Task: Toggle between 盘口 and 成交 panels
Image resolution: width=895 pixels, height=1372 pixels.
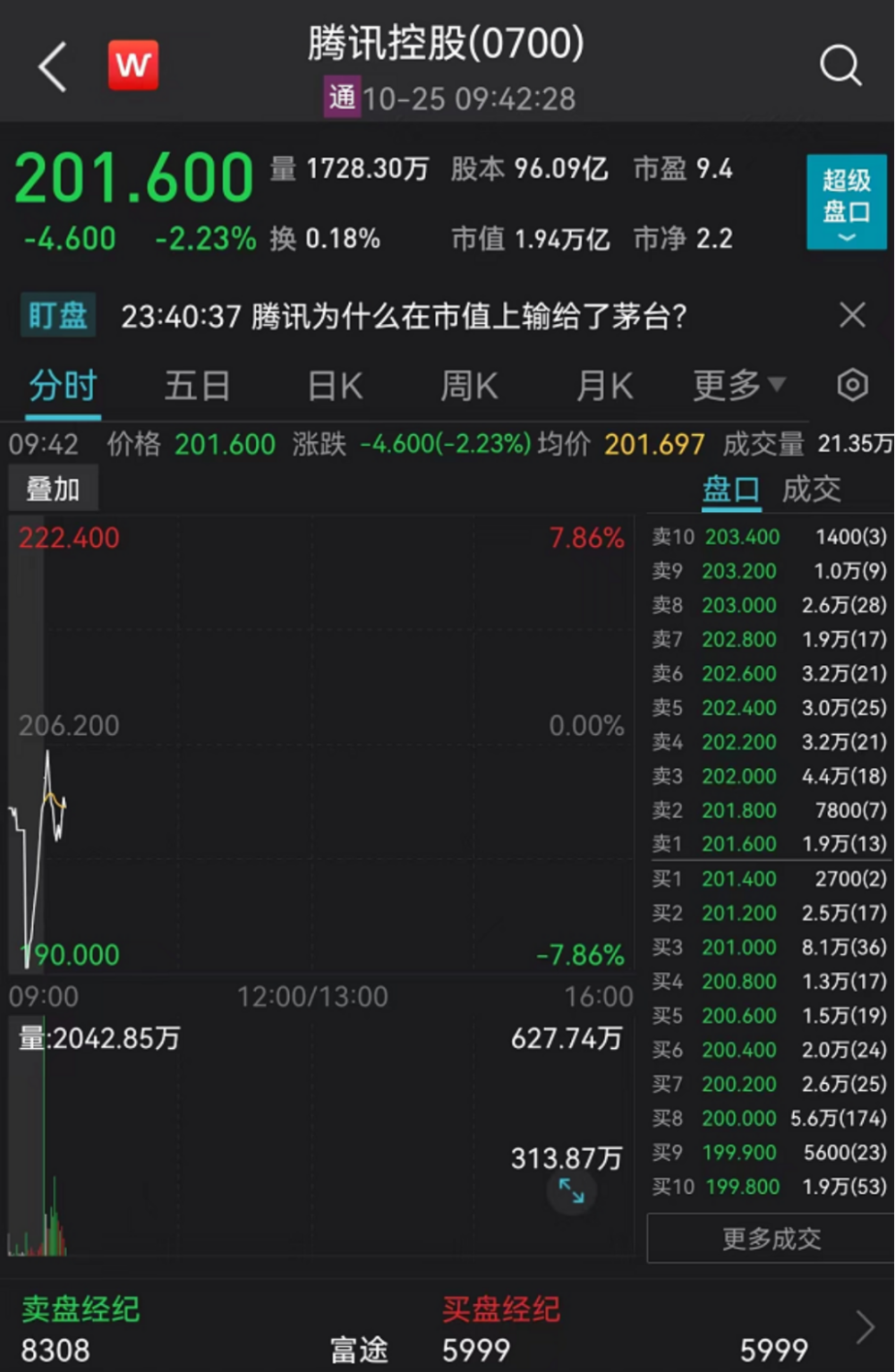Action: pyautogui.click(x=811, y=489)
